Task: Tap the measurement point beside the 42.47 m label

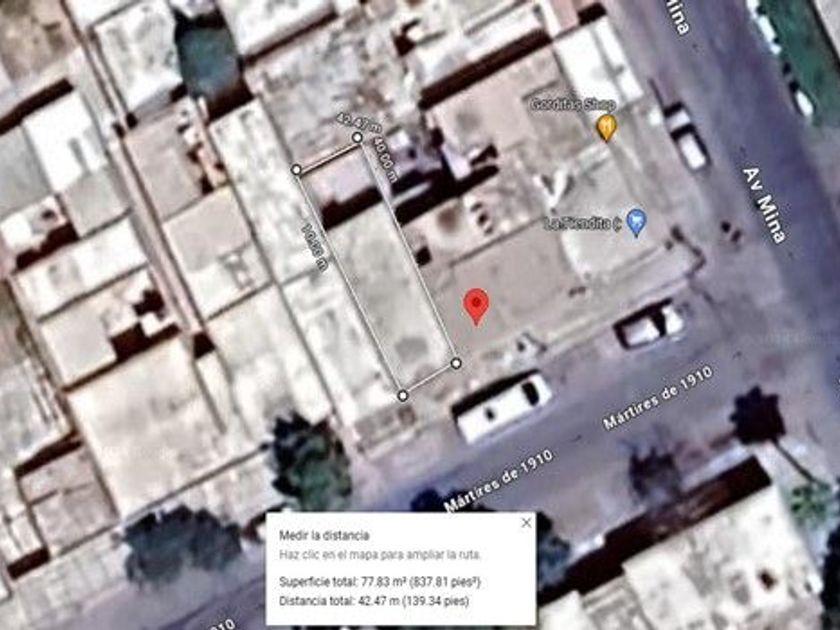Action: (357, 138)
